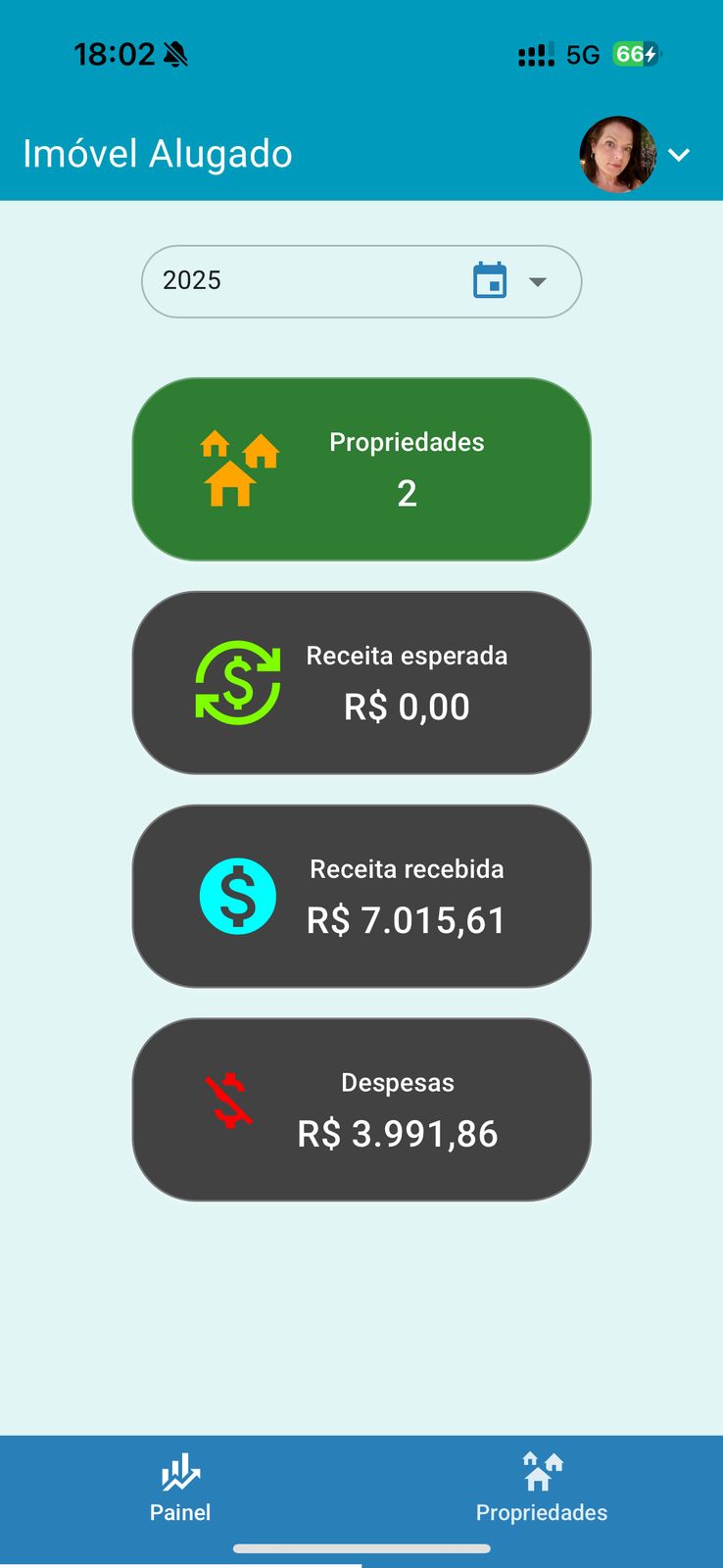This screenshot has width=723, height=1568.
Task: Open the Receita esperada card
Action: 361,683
